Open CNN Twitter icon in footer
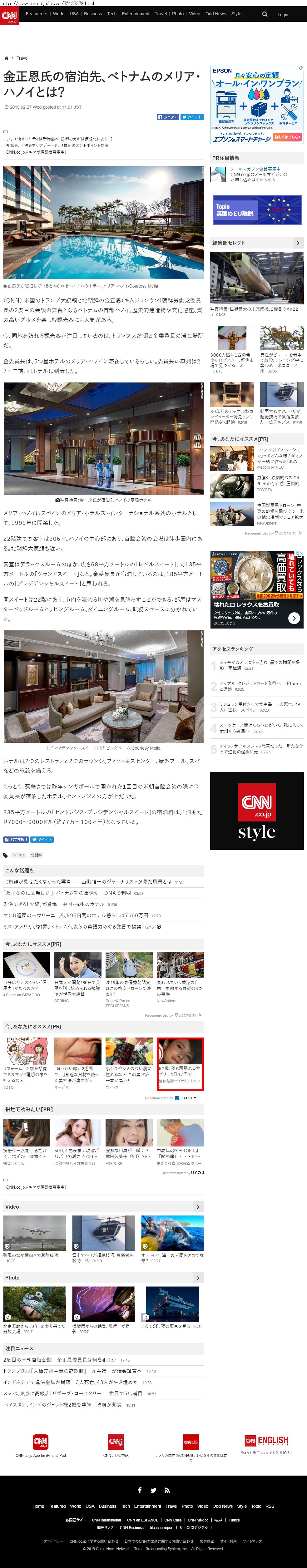Image resolution: width=307 pixels, height=1568 pixels. click(153, 1490)
